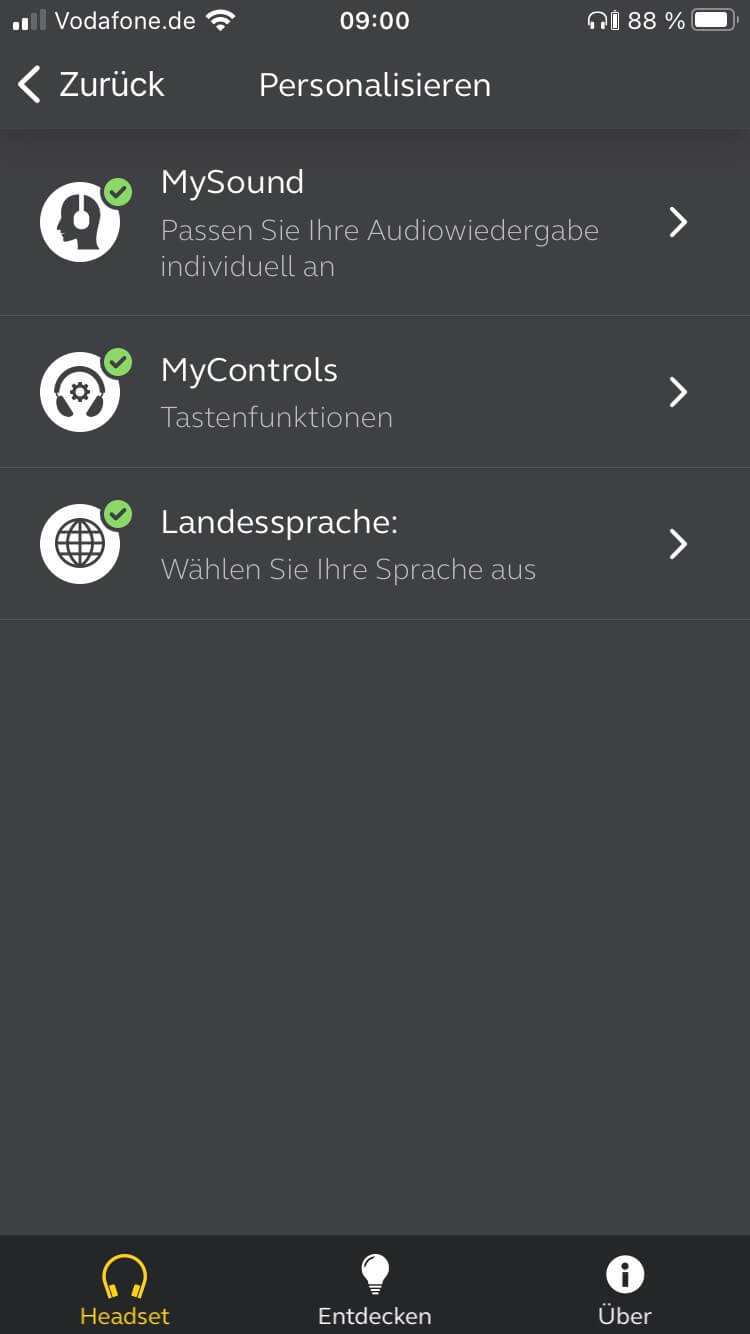Open MyControls Tastenfunktionen
Screen dimensions: 750x1334
tap(375, 392)
